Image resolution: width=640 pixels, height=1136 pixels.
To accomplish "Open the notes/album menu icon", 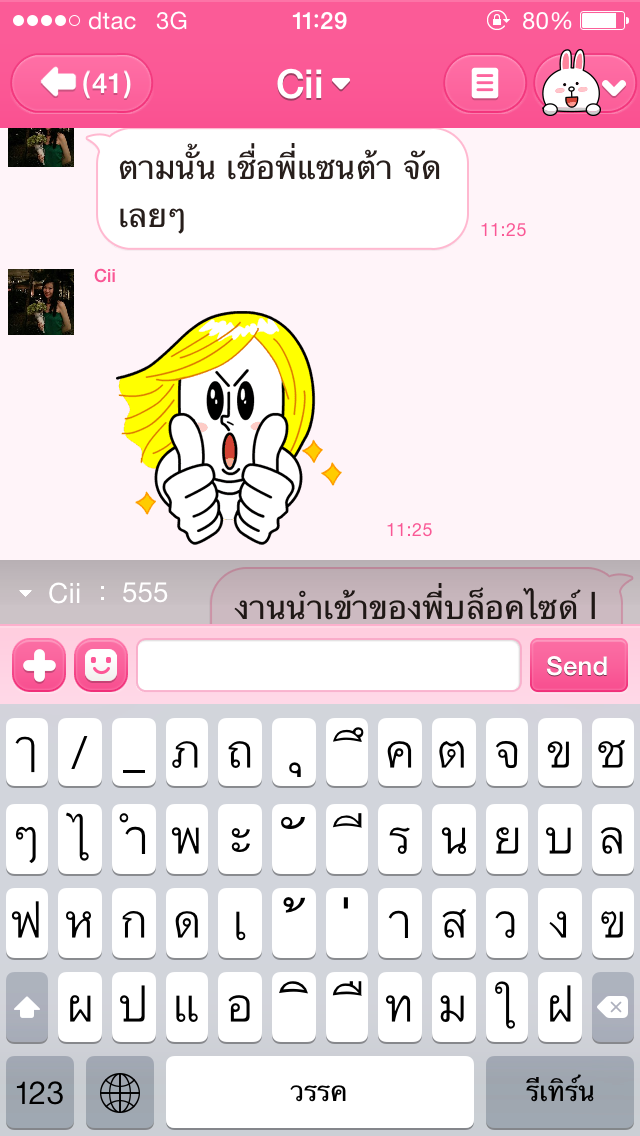I will 485,83.
